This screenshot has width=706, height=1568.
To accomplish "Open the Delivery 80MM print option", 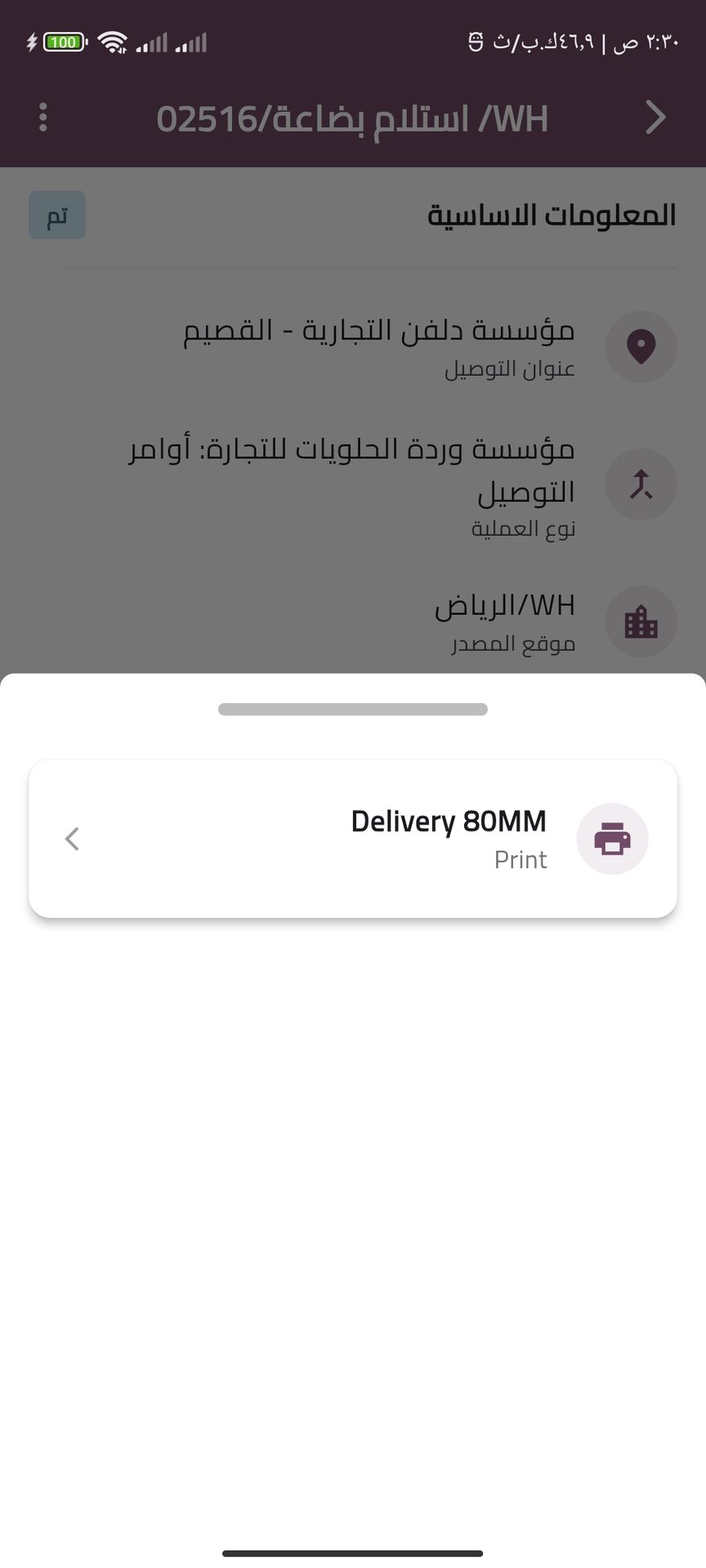I will pos(353,839).
